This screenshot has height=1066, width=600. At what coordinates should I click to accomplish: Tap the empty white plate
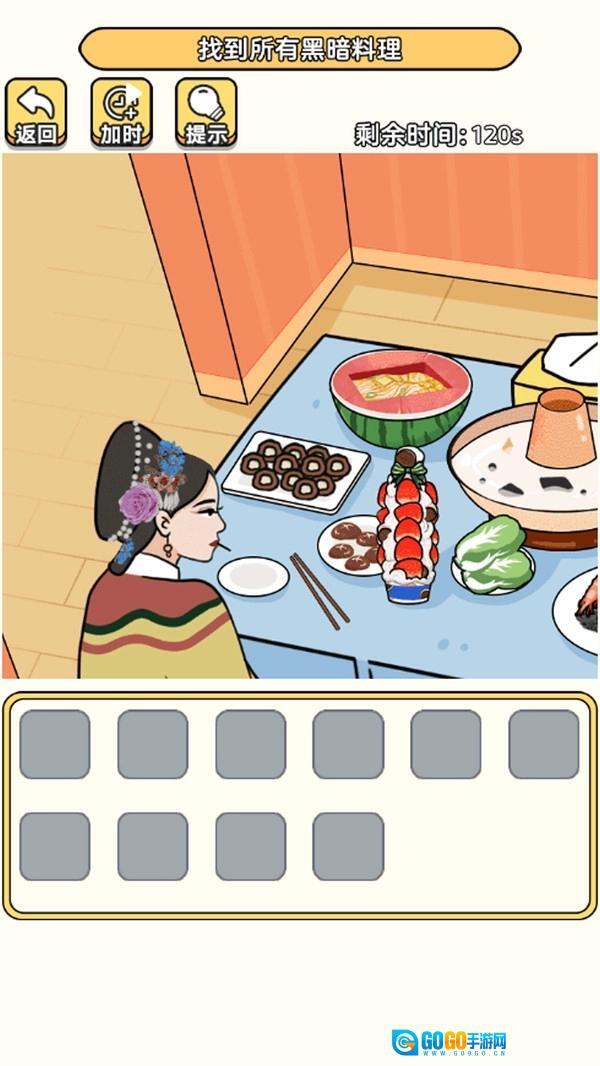pos(253,576)
